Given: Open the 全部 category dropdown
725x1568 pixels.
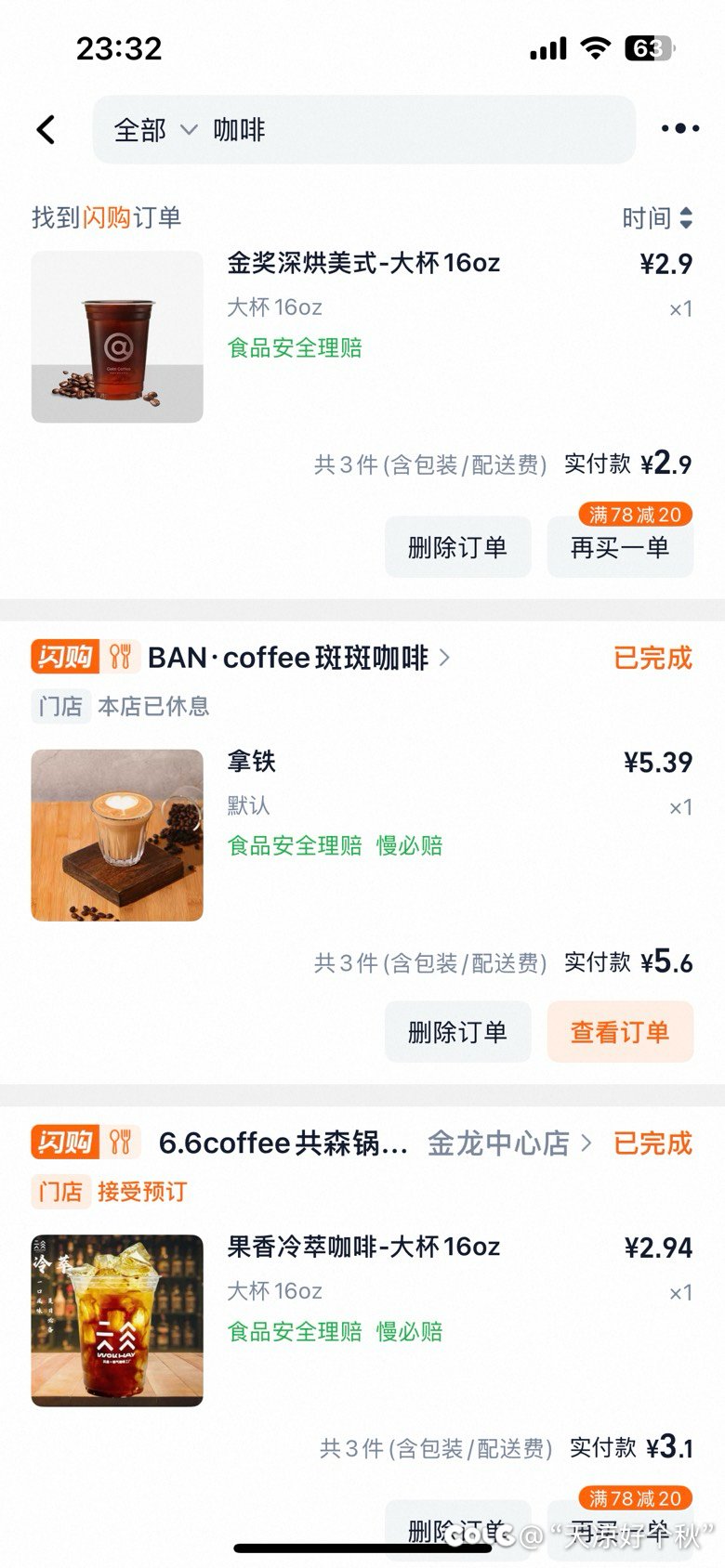Looking at the screenshot, I should 154,130.
